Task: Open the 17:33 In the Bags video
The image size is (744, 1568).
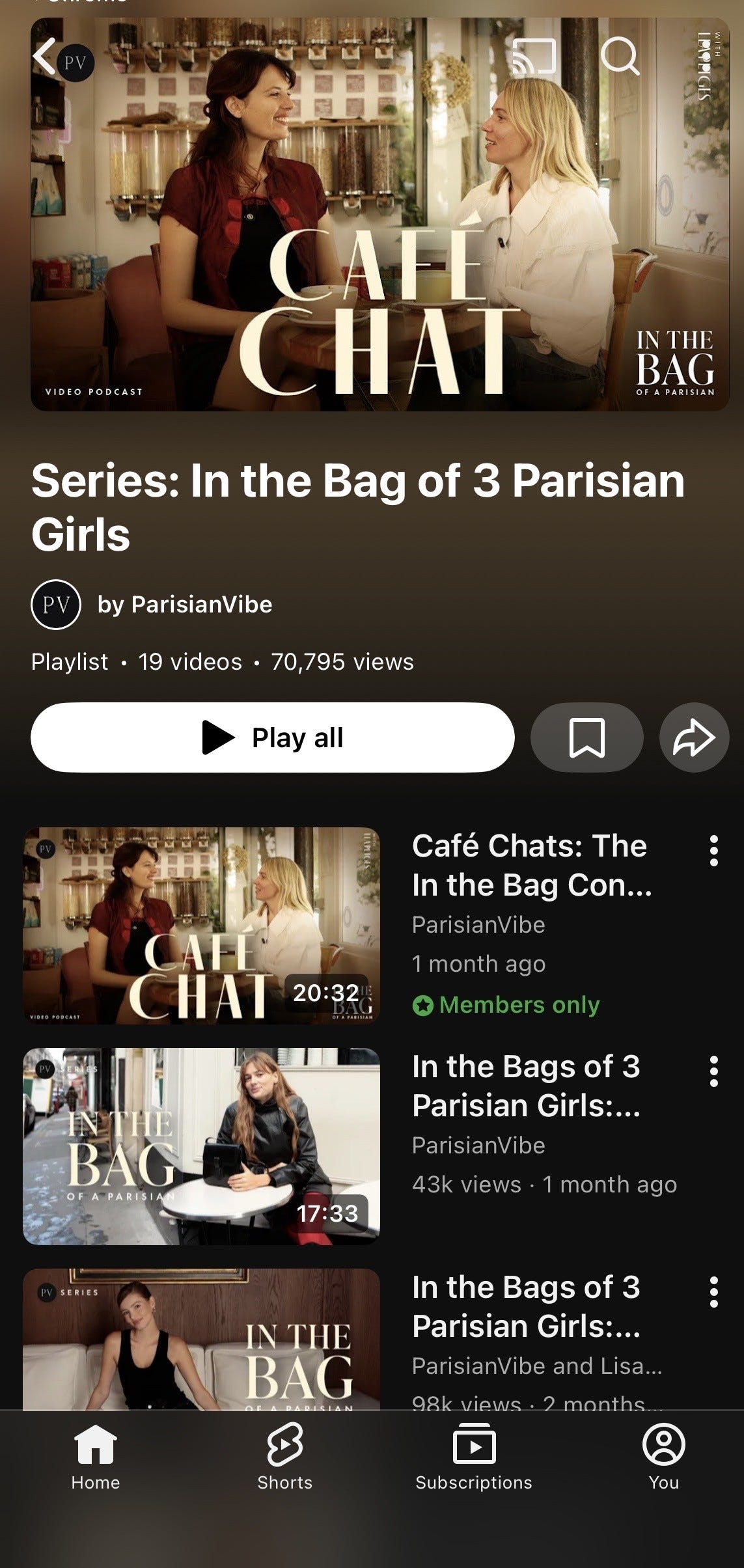Action: (x=201, y=1146)
